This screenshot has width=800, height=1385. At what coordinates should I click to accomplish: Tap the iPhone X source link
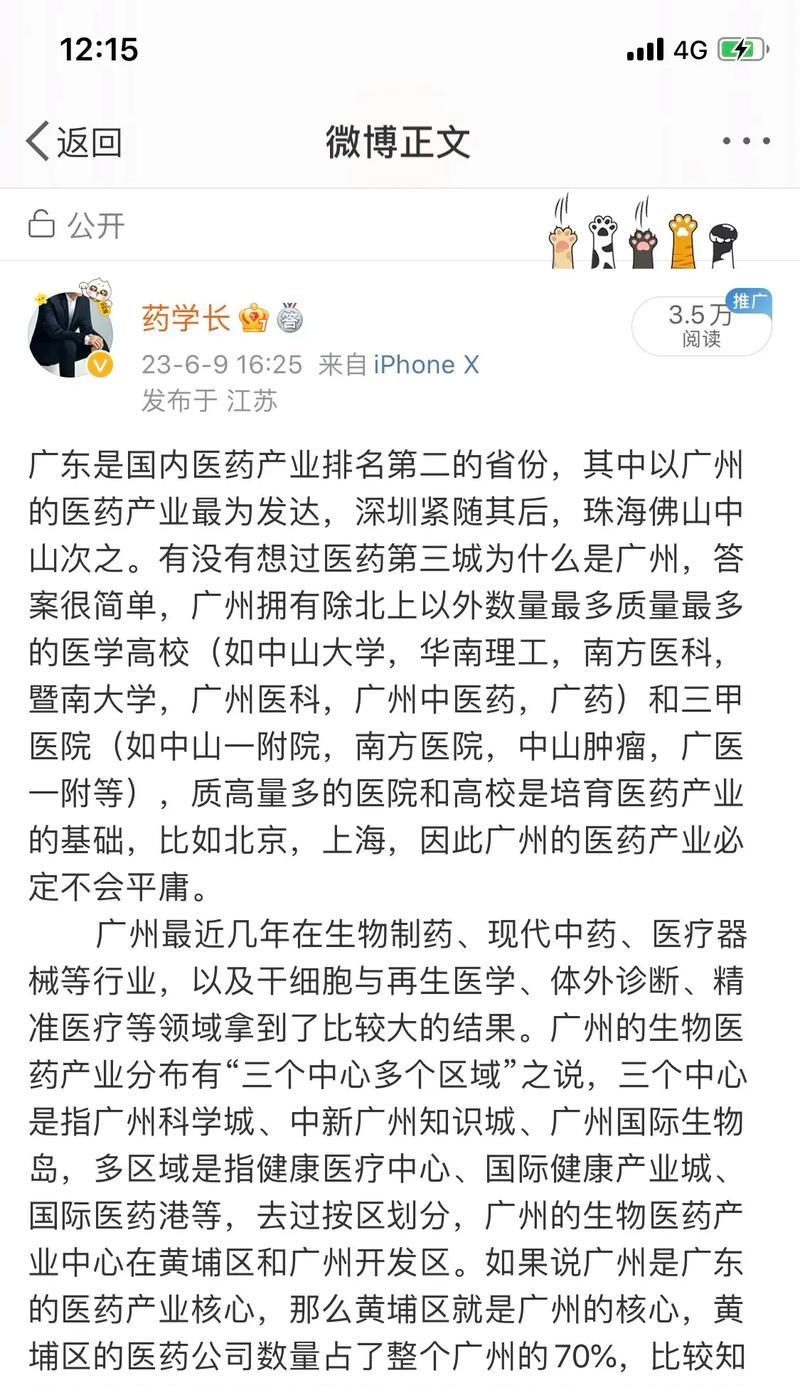click(426, 365)
